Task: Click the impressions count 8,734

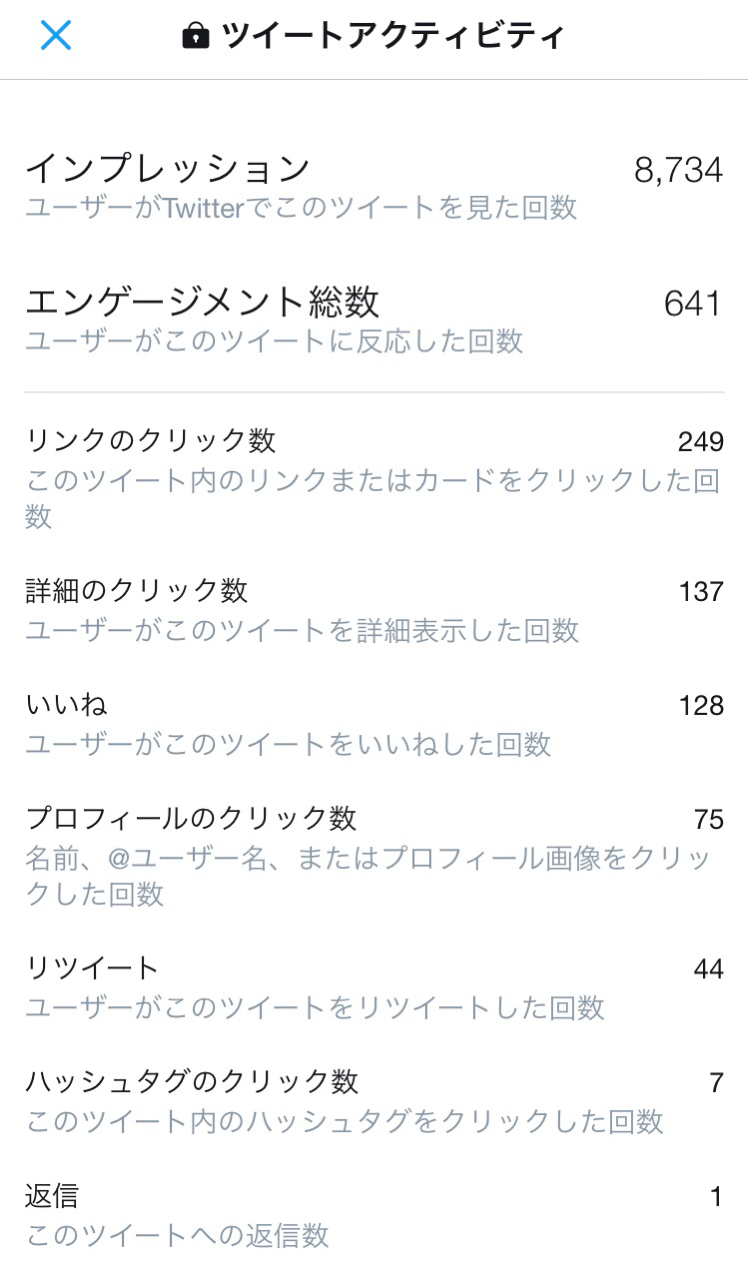Action: [680, 168]
